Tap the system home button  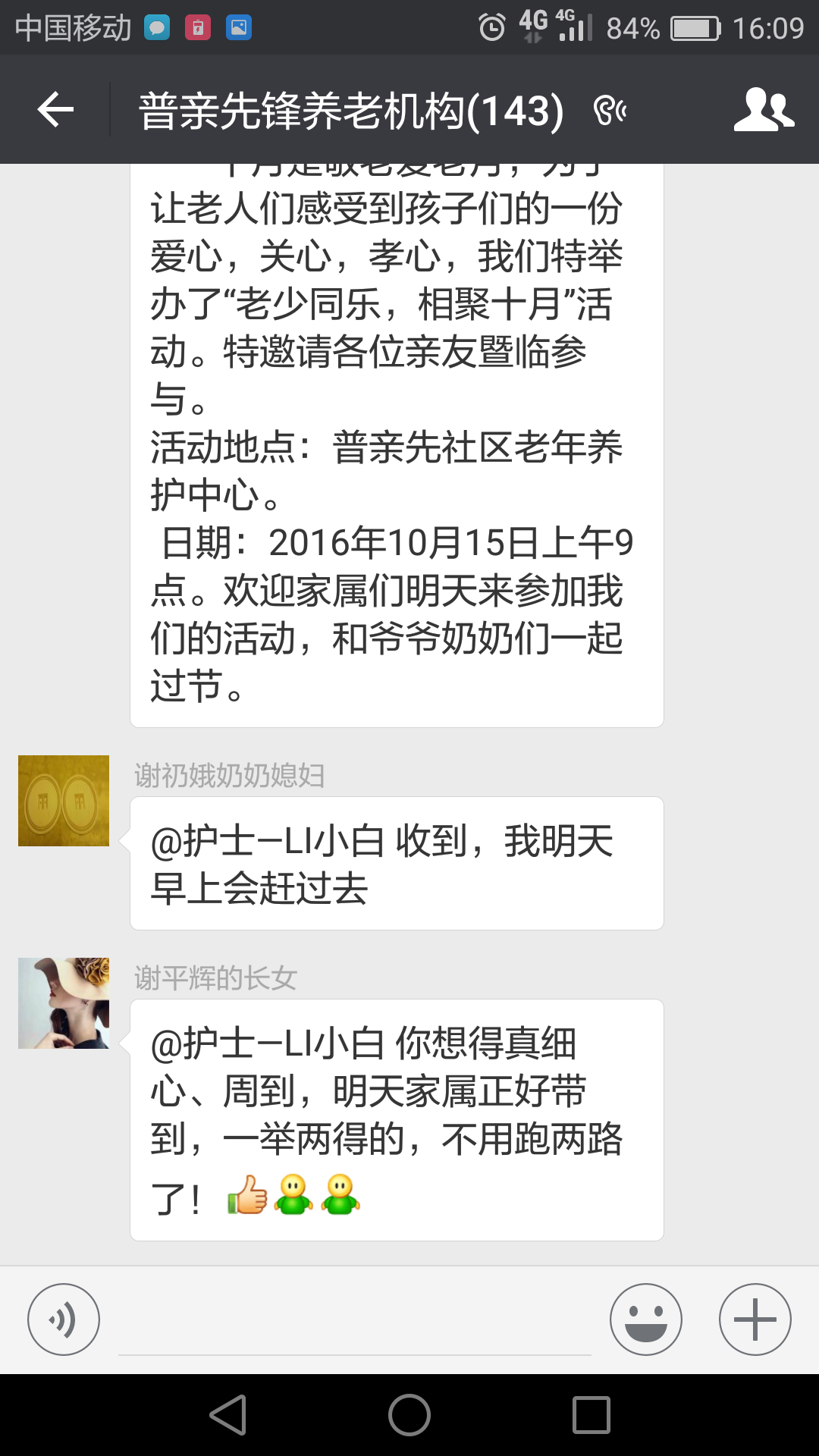(409, 1415)
